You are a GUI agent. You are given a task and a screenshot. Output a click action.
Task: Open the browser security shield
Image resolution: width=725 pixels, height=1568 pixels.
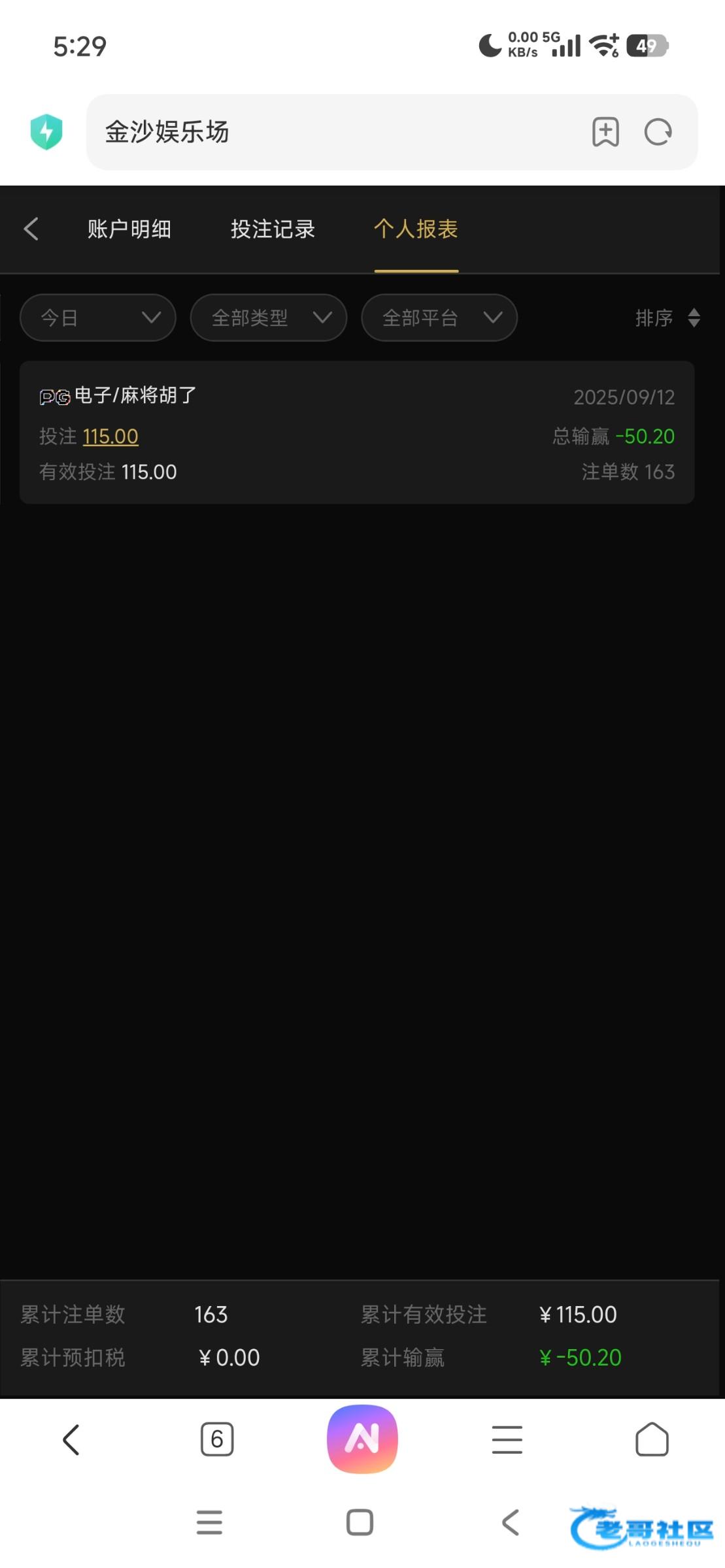click(46, 132)
